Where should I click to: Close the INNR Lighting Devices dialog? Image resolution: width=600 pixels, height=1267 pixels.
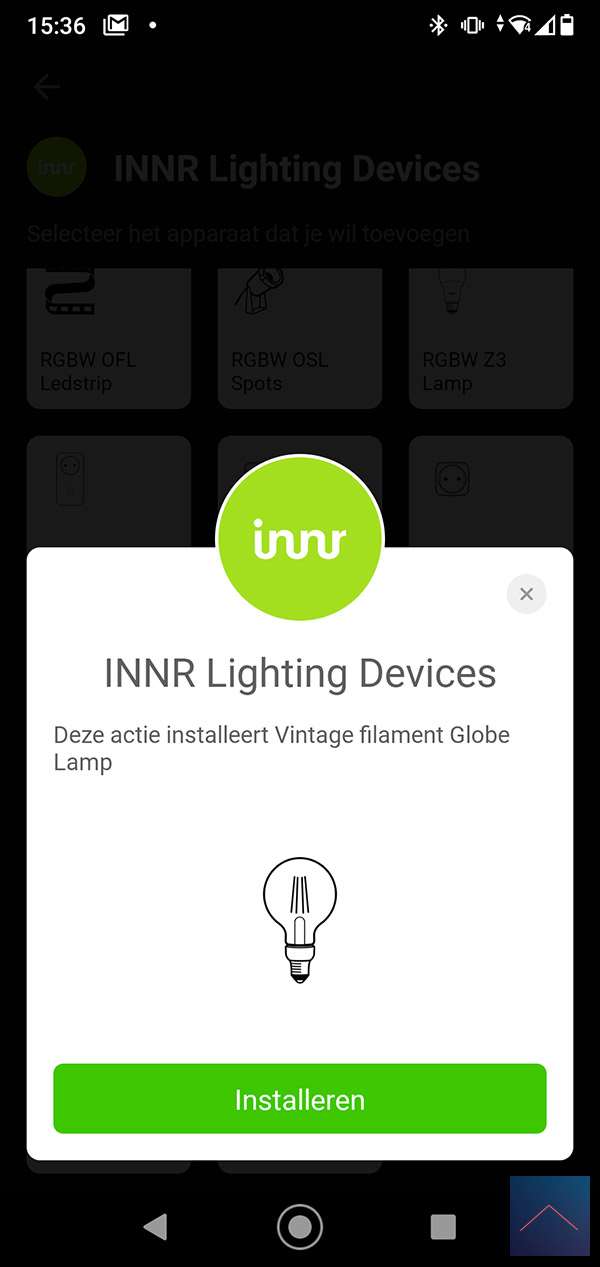pyautogui.click(x=526, y=594)
